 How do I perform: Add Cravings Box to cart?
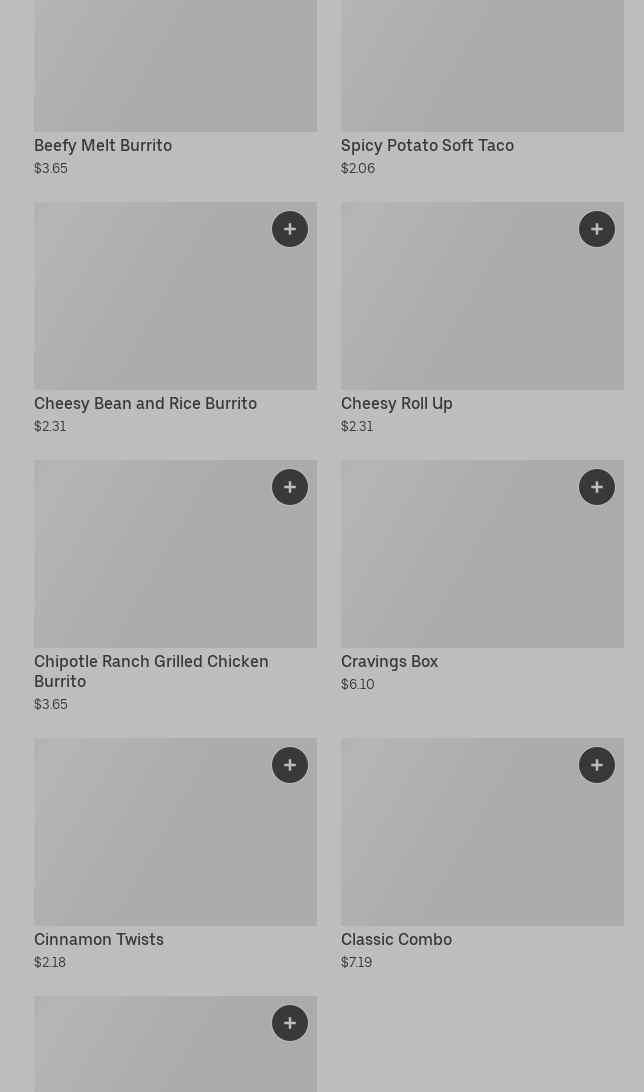point(597,487)
